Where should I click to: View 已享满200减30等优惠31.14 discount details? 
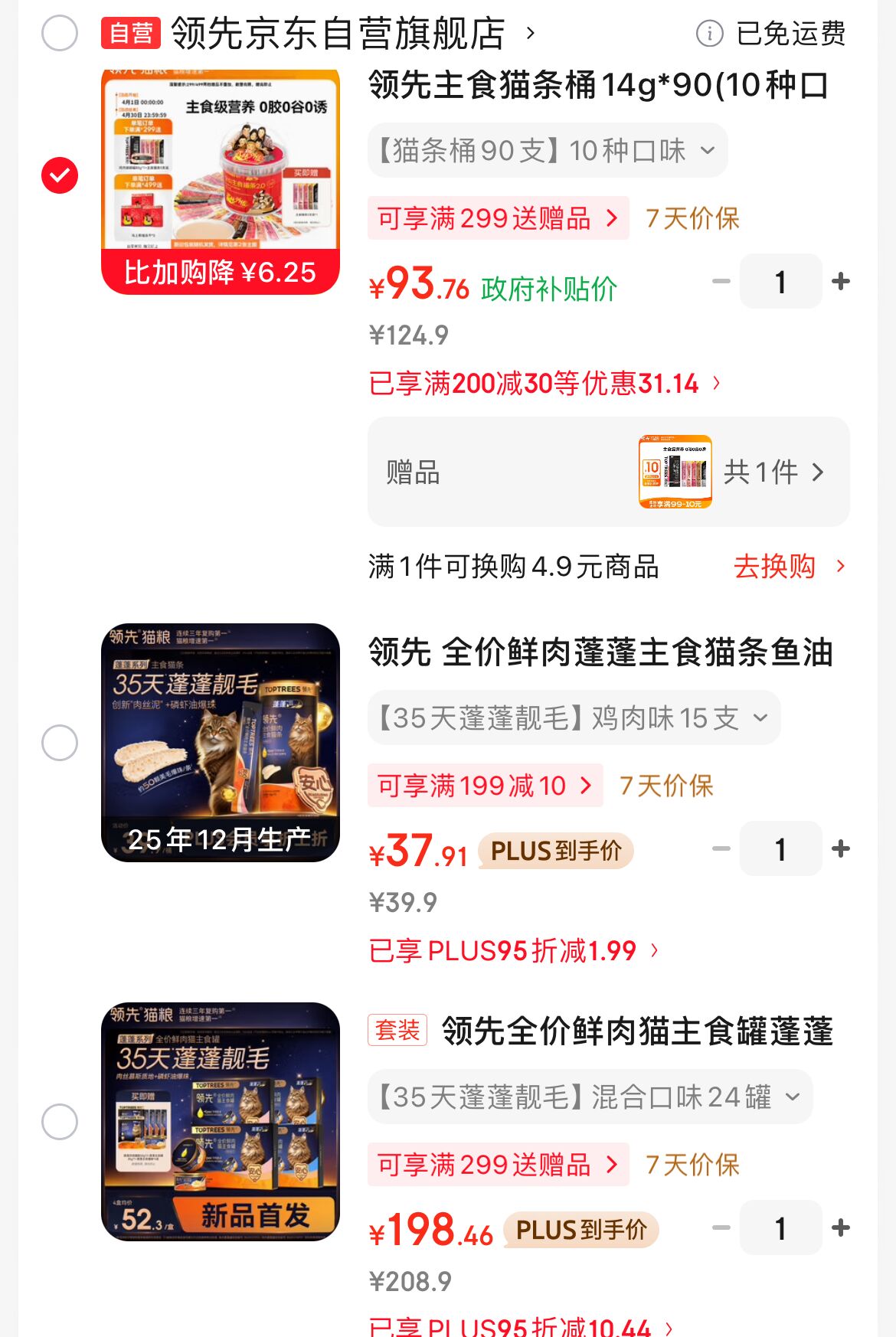[544, 383]
